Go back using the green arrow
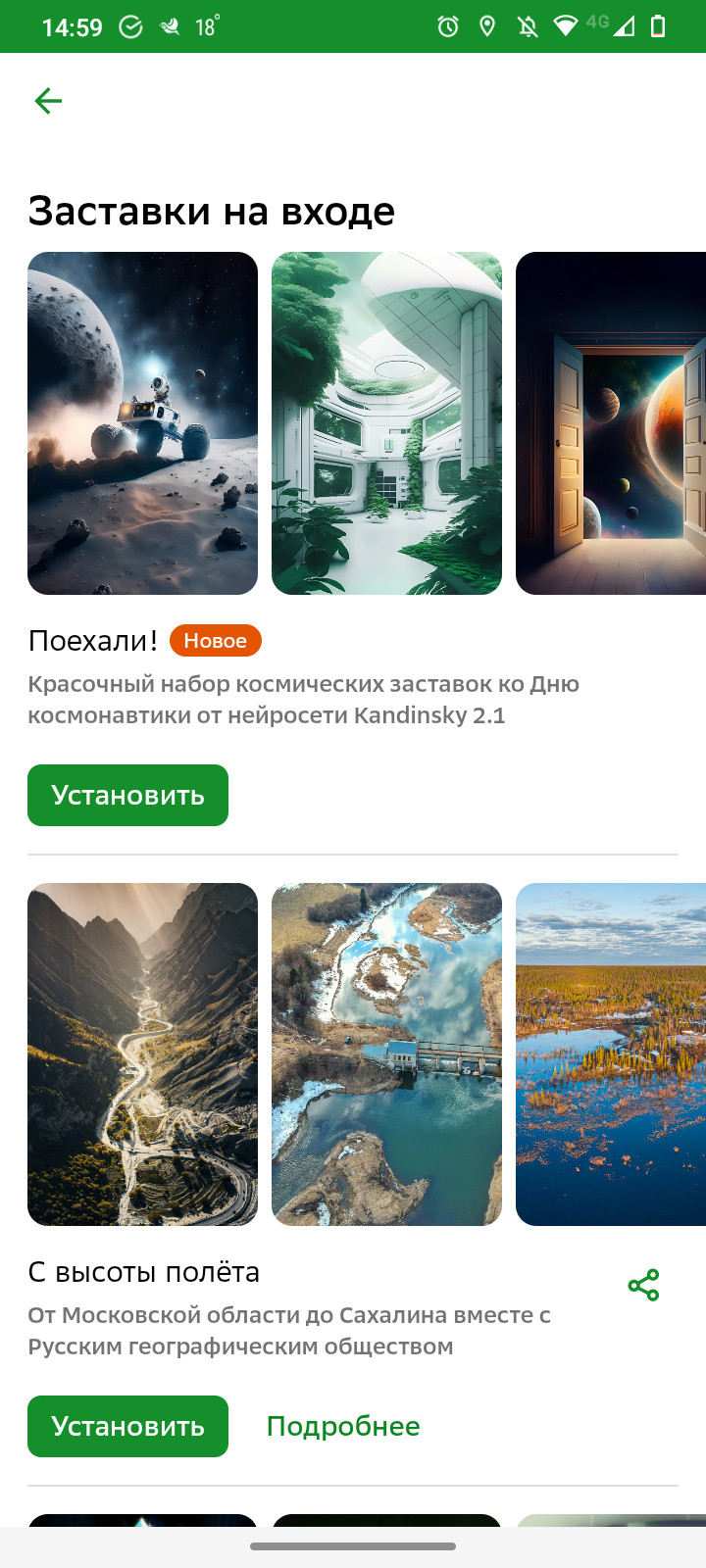Viewport: 706px width, 1568px height. [48, 101]
